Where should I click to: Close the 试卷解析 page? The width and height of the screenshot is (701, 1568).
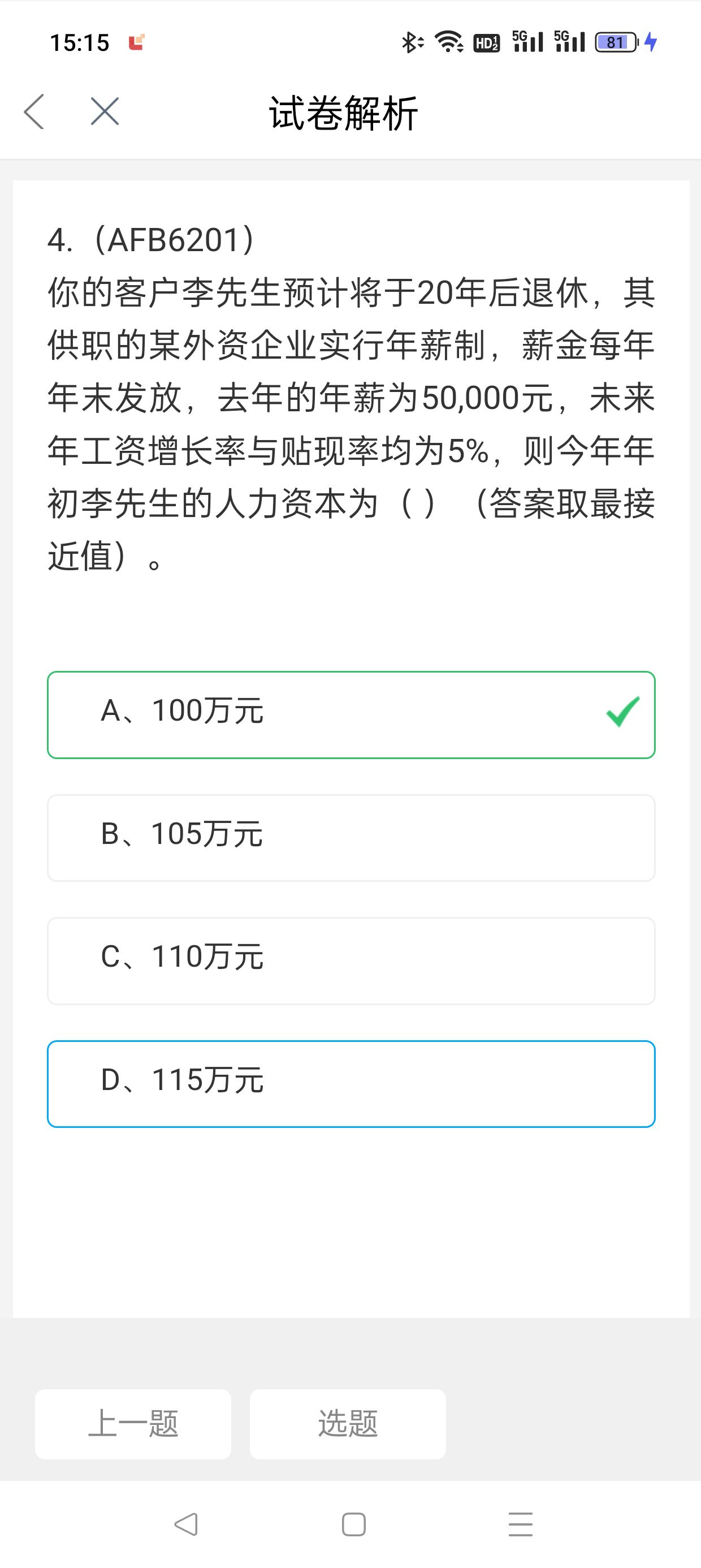[x=105, y=112]
